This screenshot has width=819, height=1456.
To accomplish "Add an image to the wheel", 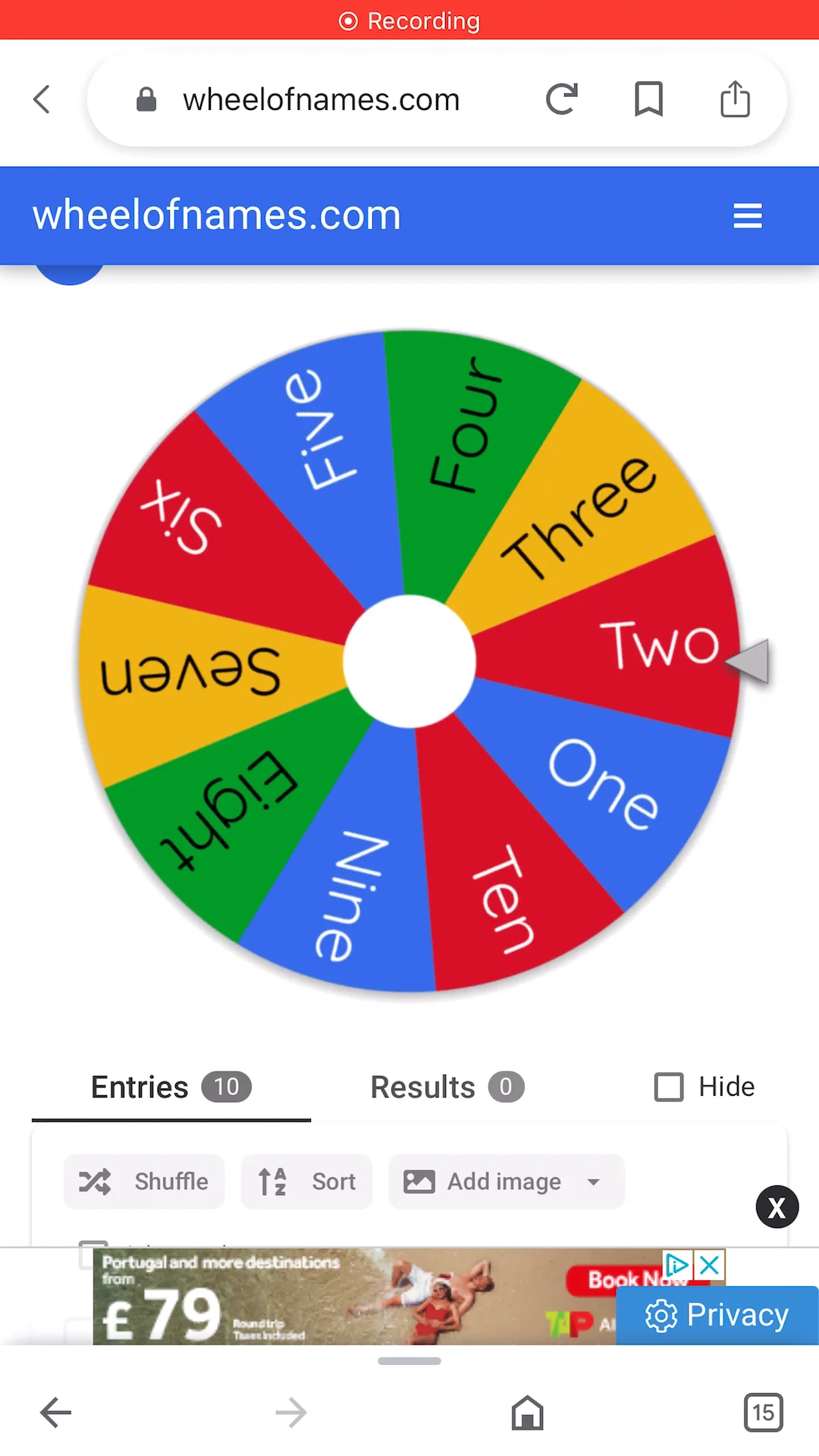I will click(505, 1181).
